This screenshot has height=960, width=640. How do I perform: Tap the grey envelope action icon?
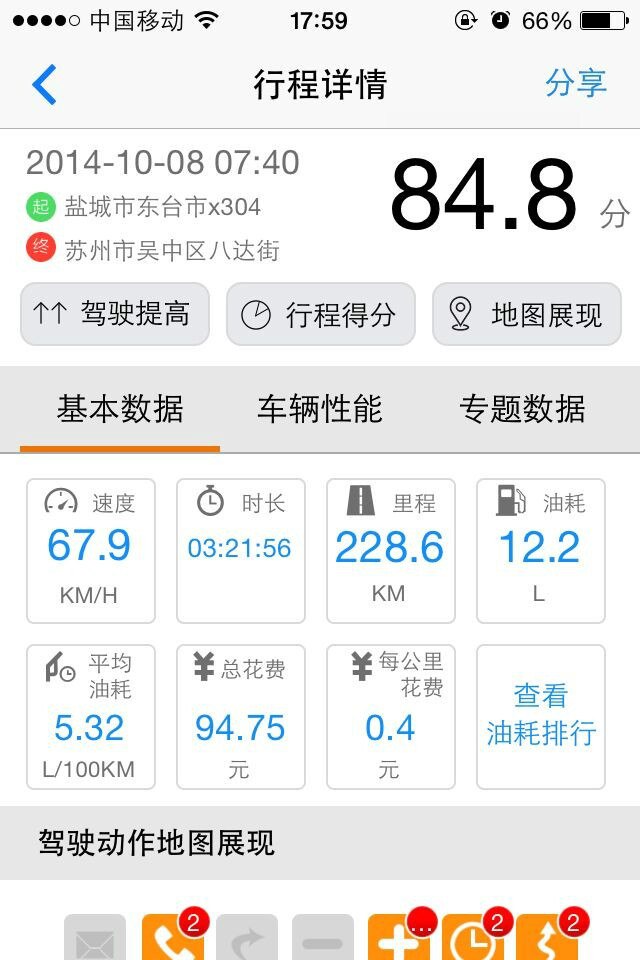pyautogui.click(x=96, y=940)
